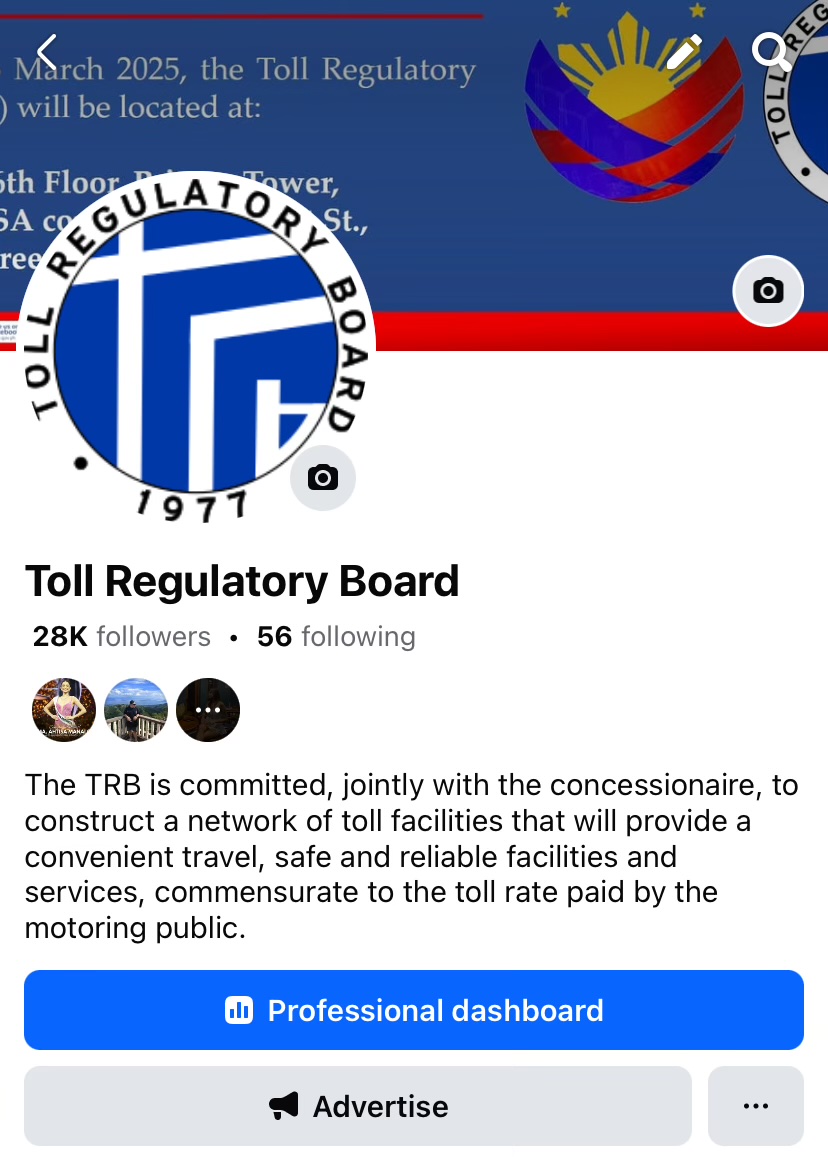The height and width of the screenshot is (1173, 828).
Task: Update profile picture using its camera icon
Action: pyautogui.click(x=322, y=478)
